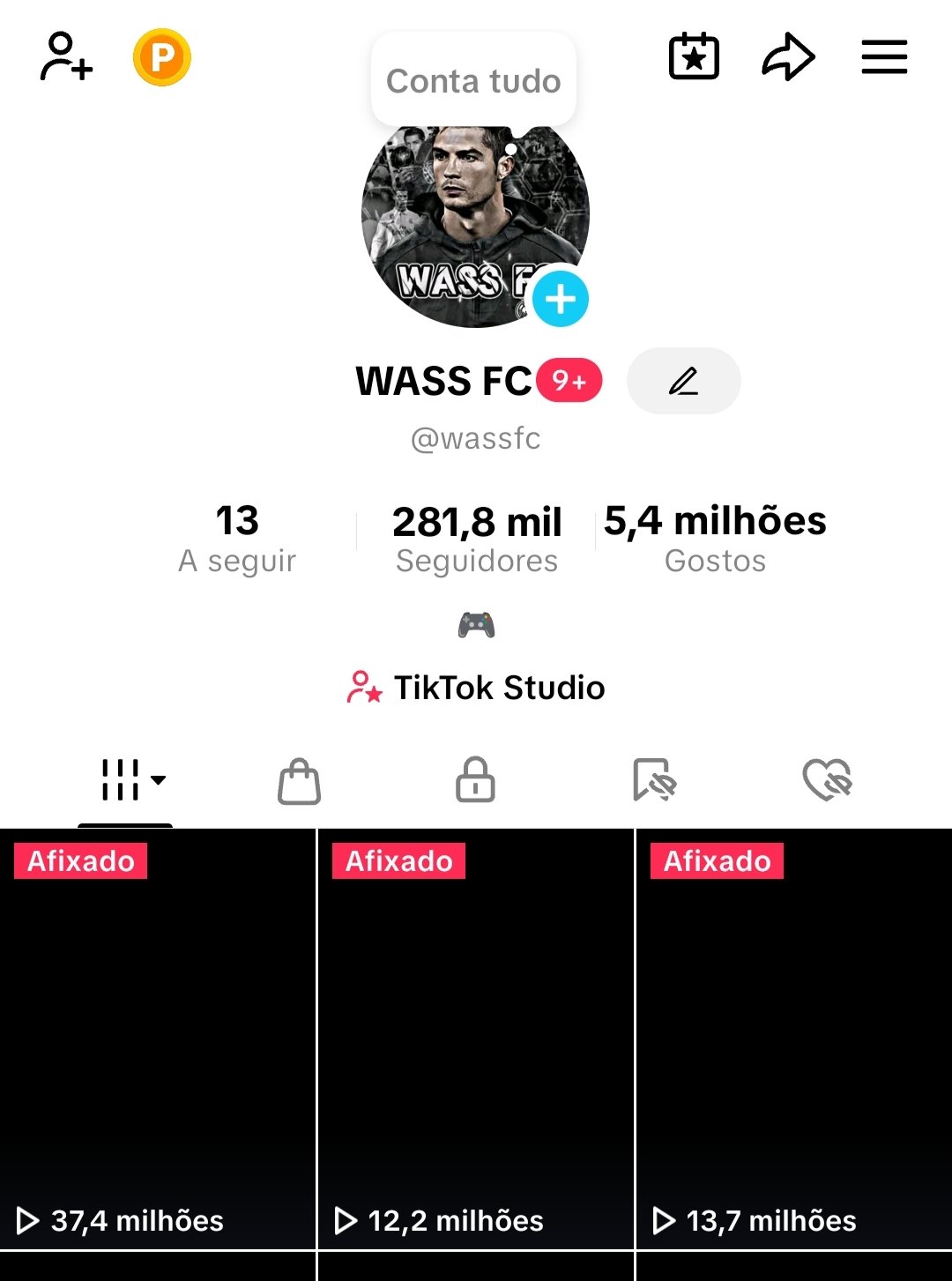Switch to the hidden saved bookmarks tab

coord(653,780)
